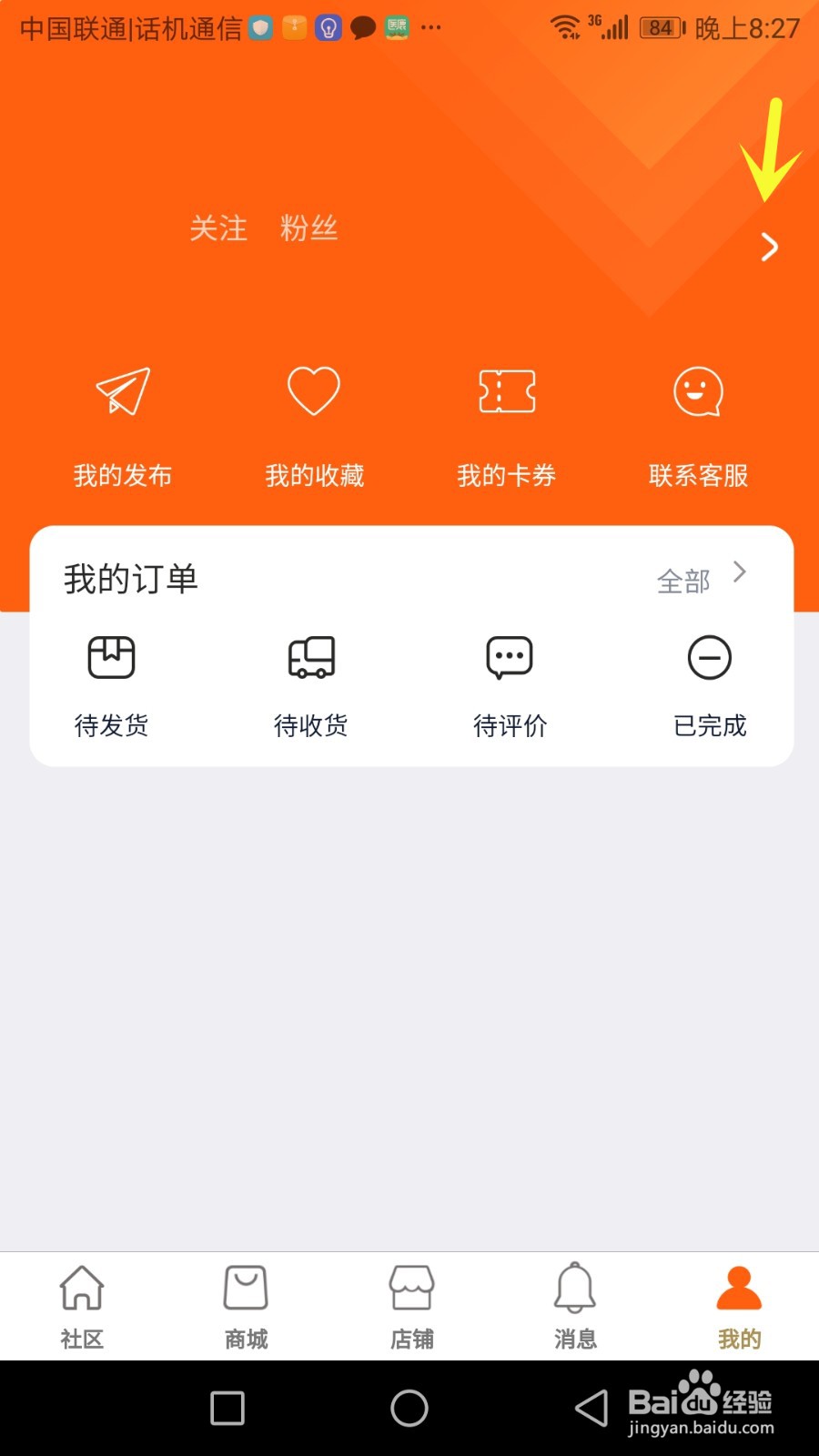View 待评价 (Pending Review) chat bubble icon
The image size is (819, 1456).
508,682
